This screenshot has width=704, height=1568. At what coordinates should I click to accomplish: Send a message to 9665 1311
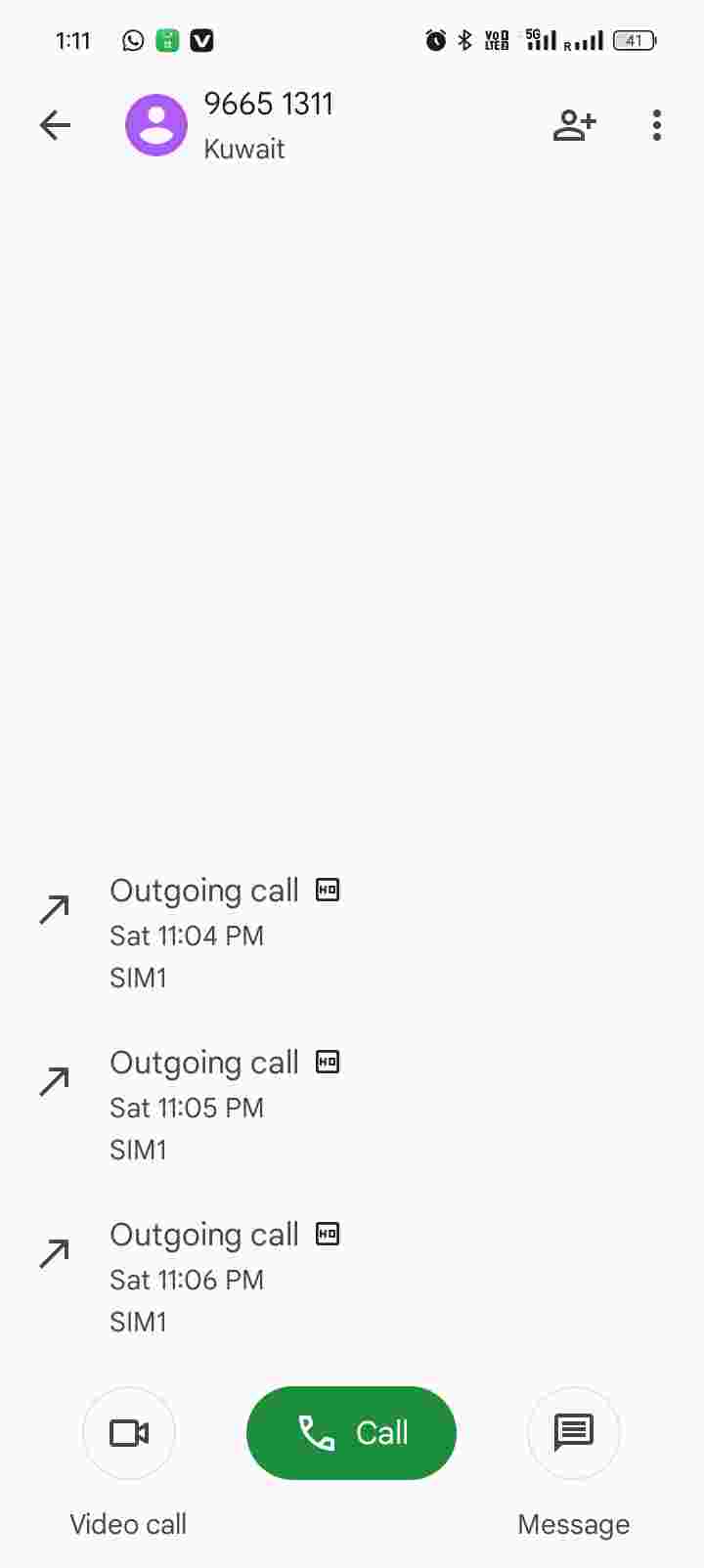pyautogui.click(x=574, y=1433)
